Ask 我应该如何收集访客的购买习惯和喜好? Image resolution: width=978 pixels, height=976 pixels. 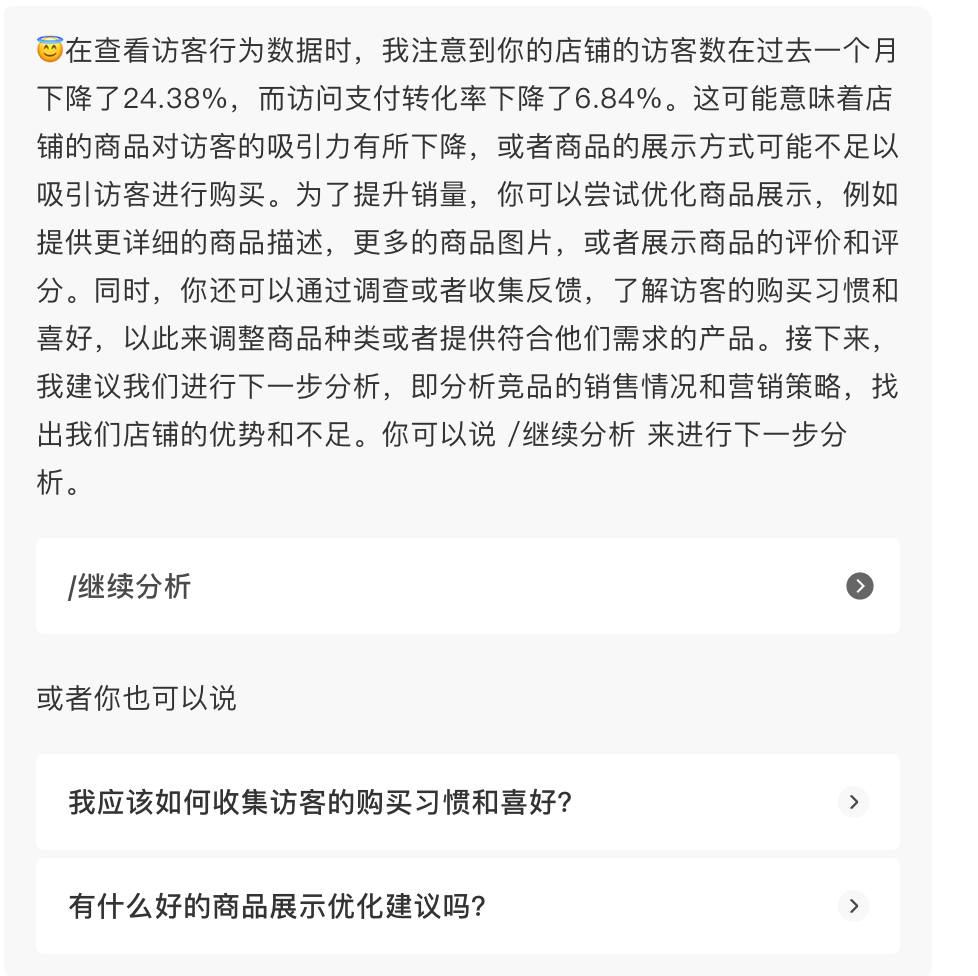click(x=467, y=802)
